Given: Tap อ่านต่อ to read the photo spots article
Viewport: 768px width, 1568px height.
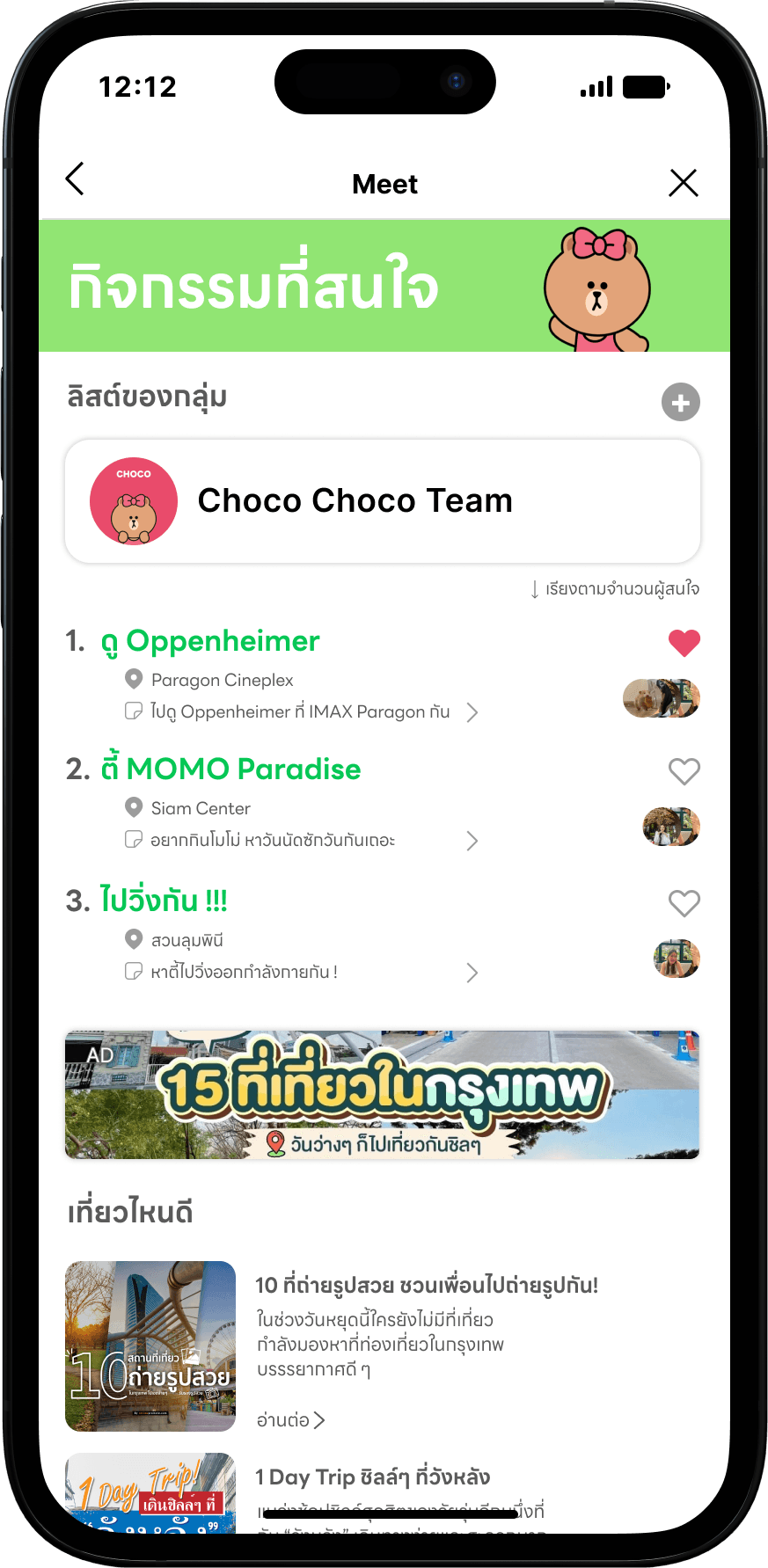Looking at the screenshot, I should (x=290, y=1420).
